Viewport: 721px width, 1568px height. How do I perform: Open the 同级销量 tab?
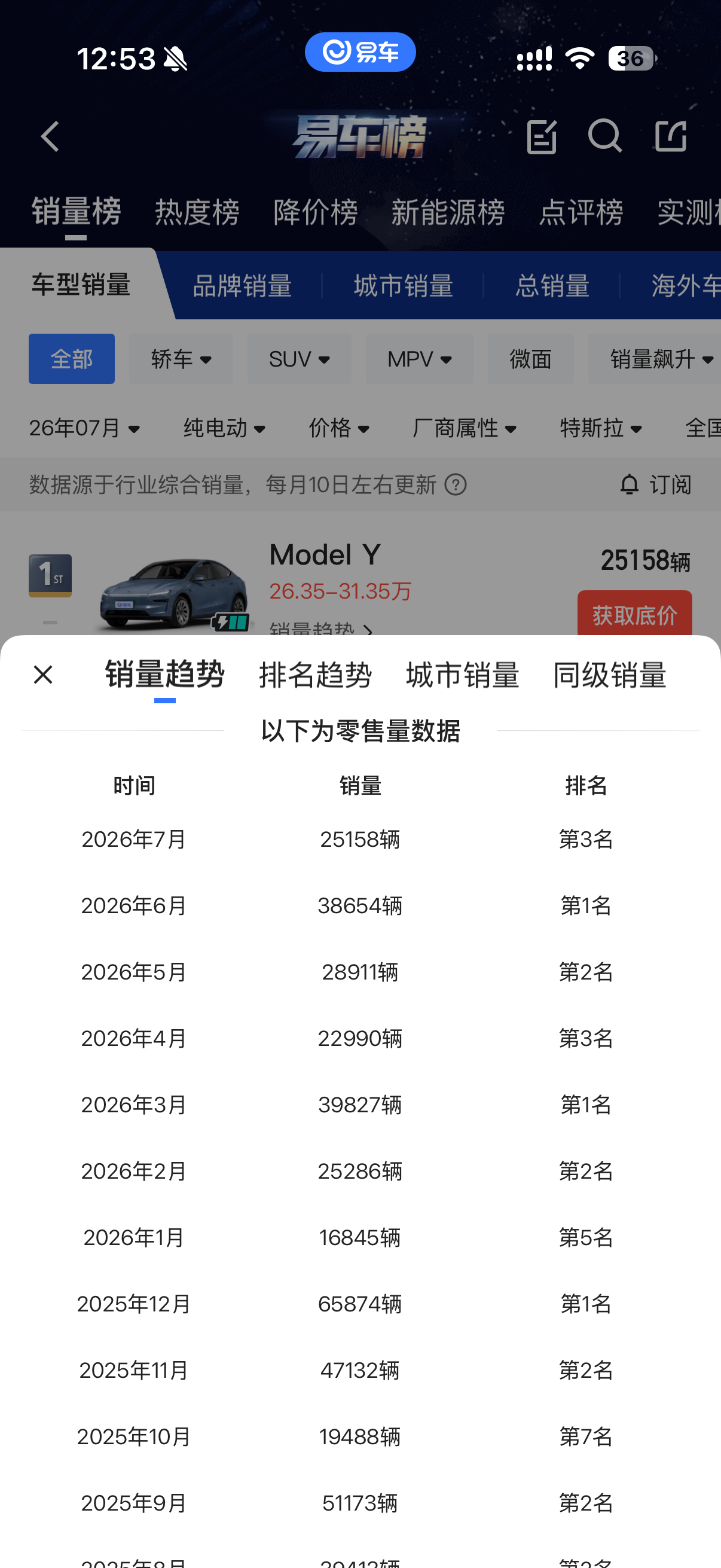(x=610, y=675)
